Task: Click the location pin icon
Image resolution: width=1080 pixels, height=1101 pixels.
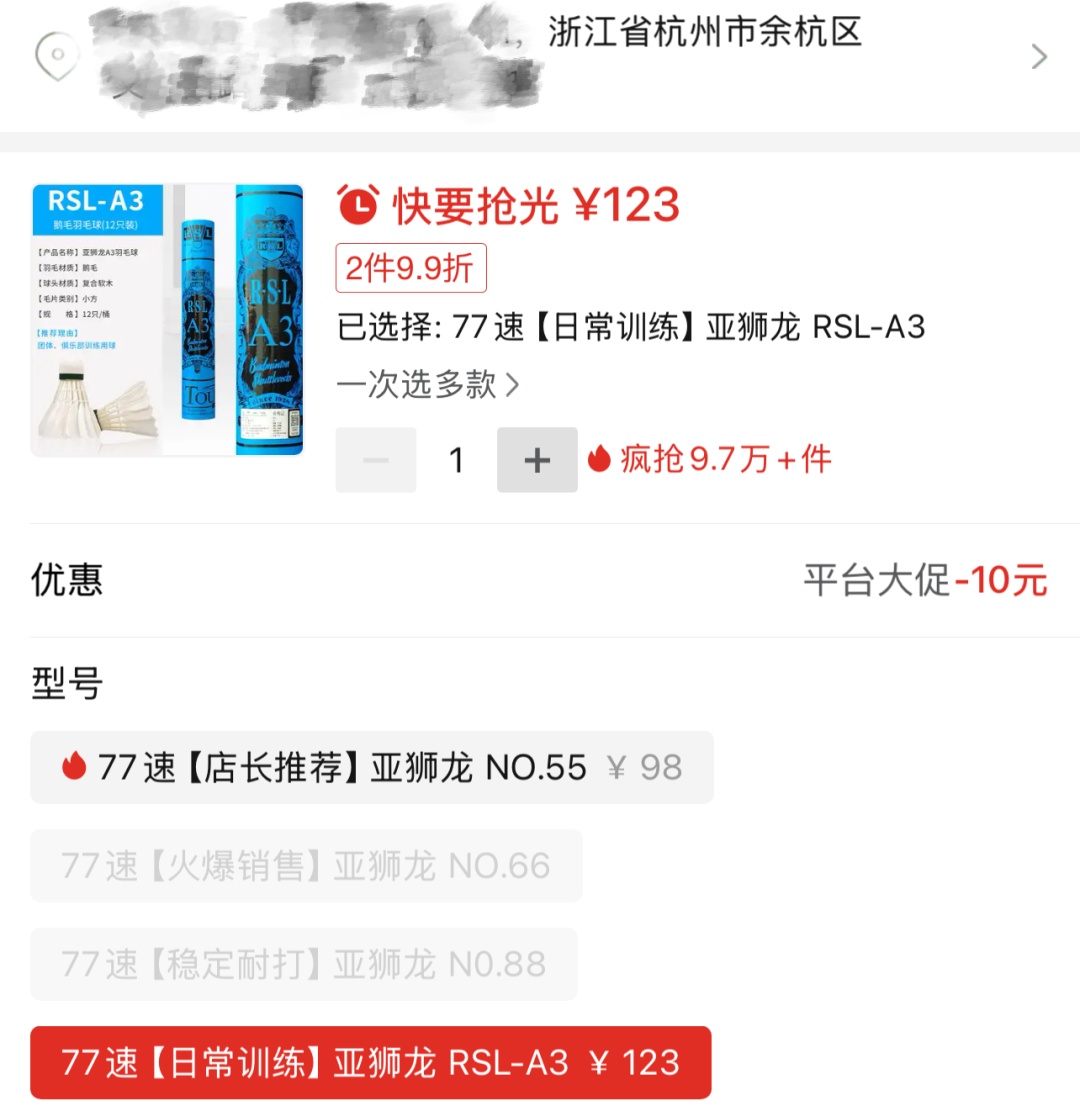Action: coord(57,55)
